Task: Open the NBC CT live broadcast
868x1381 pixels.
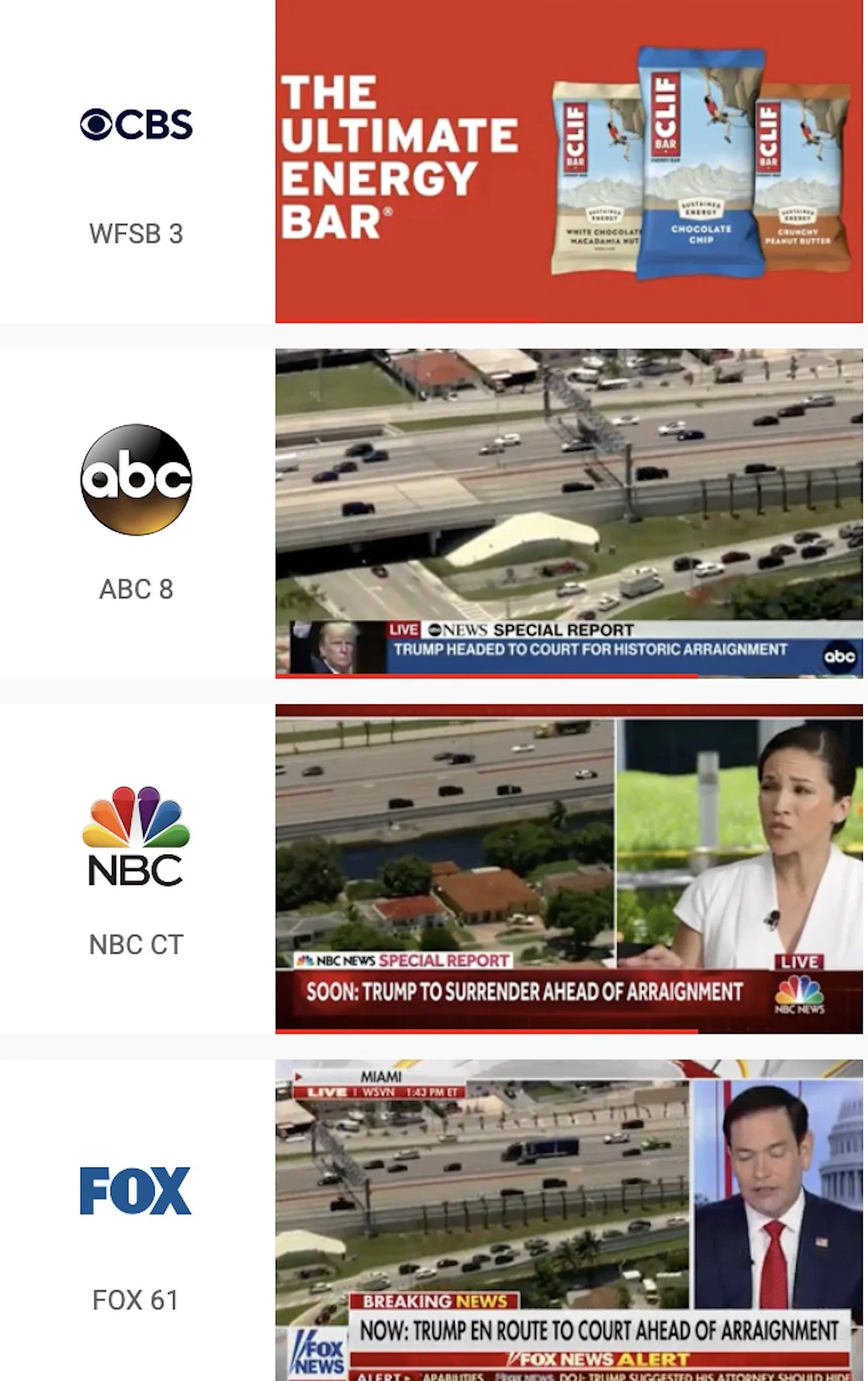Action: point(568,868)
